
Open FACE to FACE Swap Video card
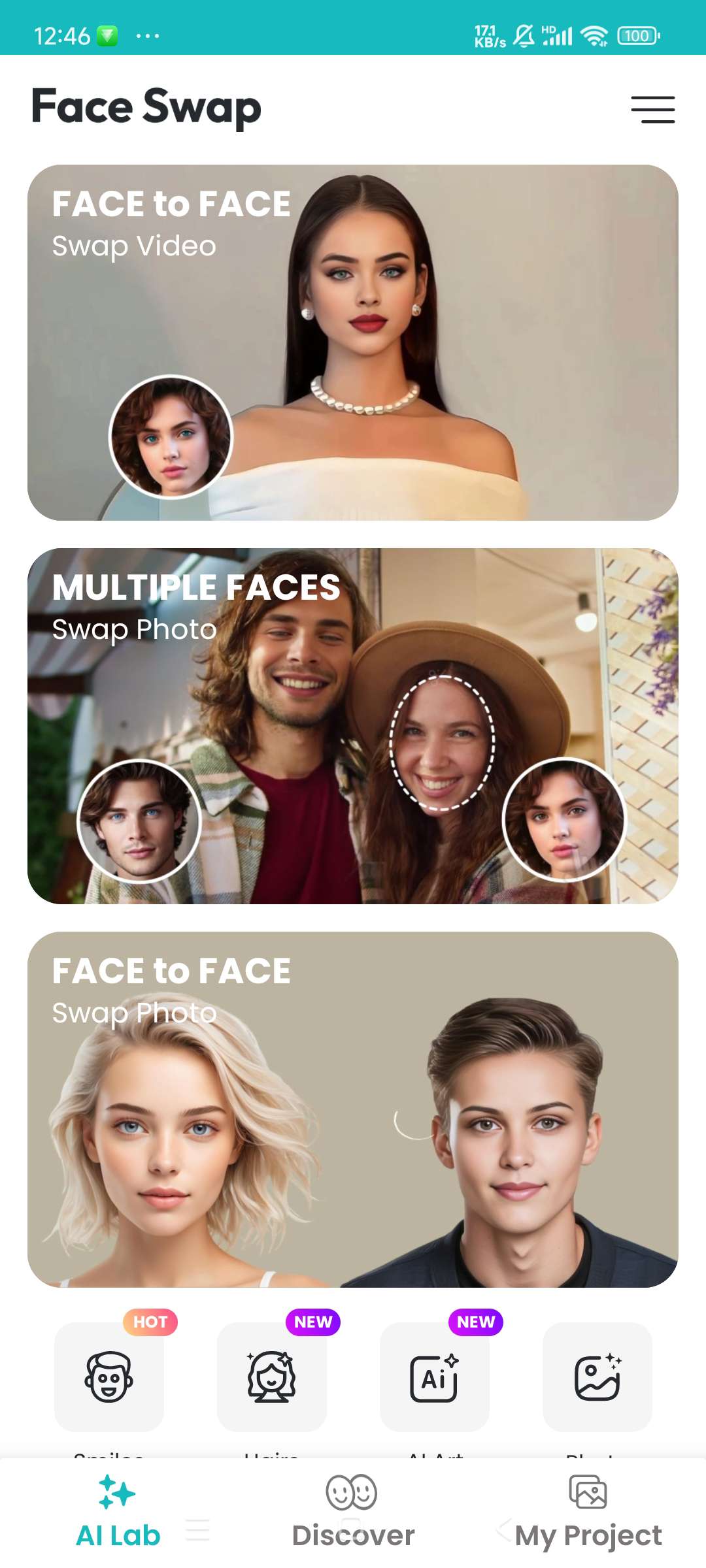pyautogui.click(x=353, y=342)
